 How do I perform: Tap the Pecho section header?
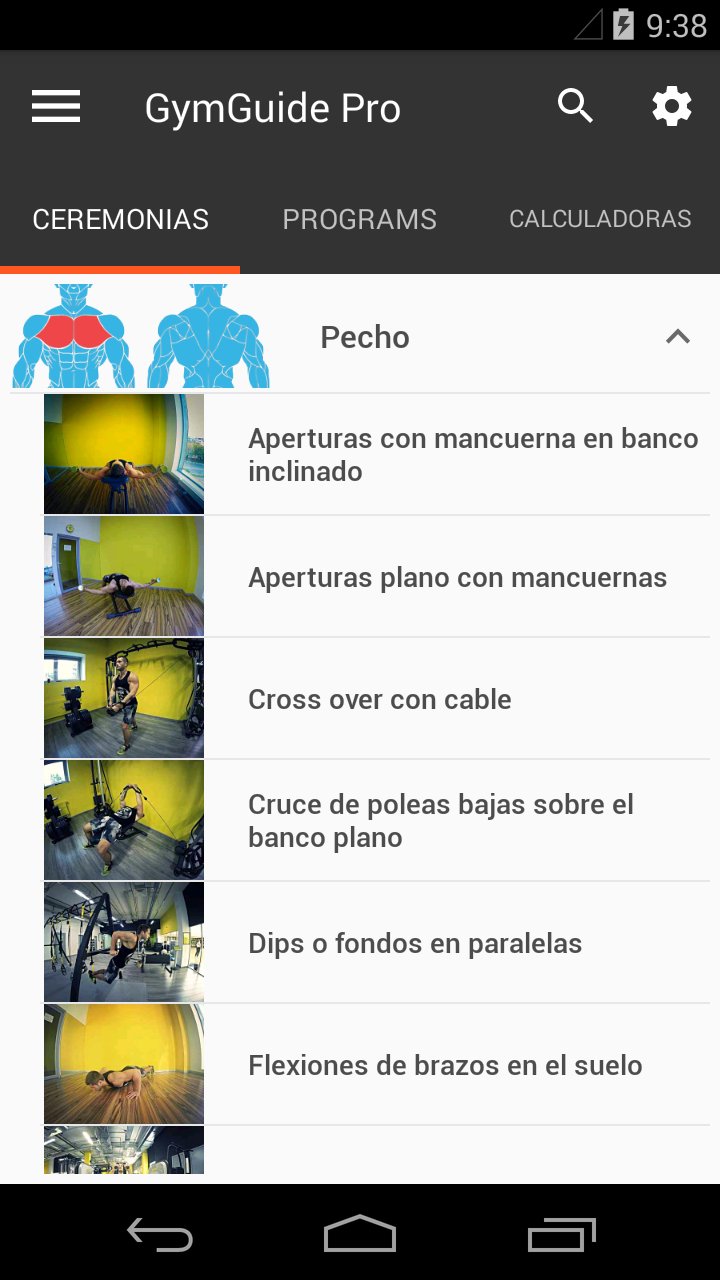(364, 337)
